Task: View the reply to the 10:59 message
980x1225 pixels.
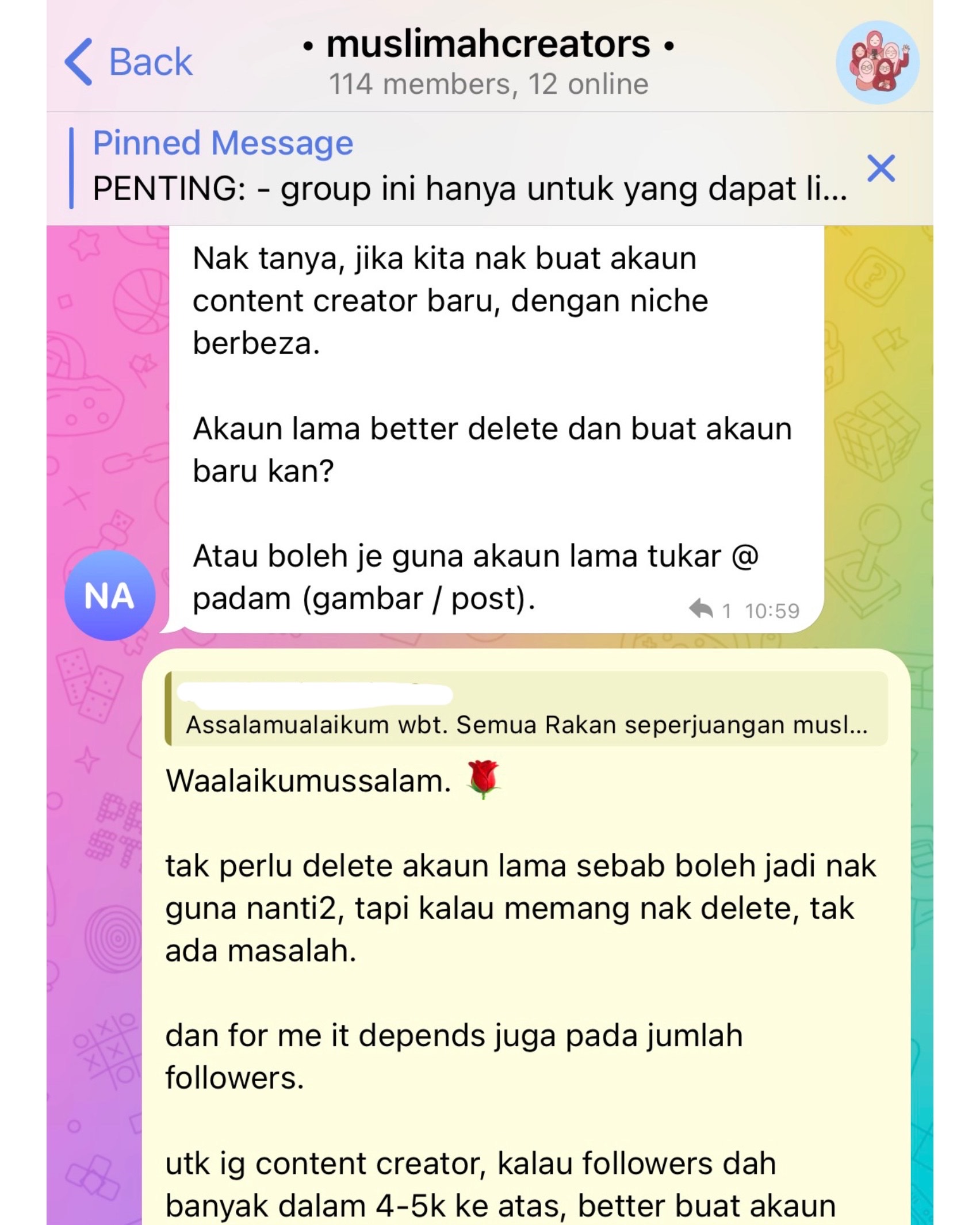Action: [x=710, y=610]
